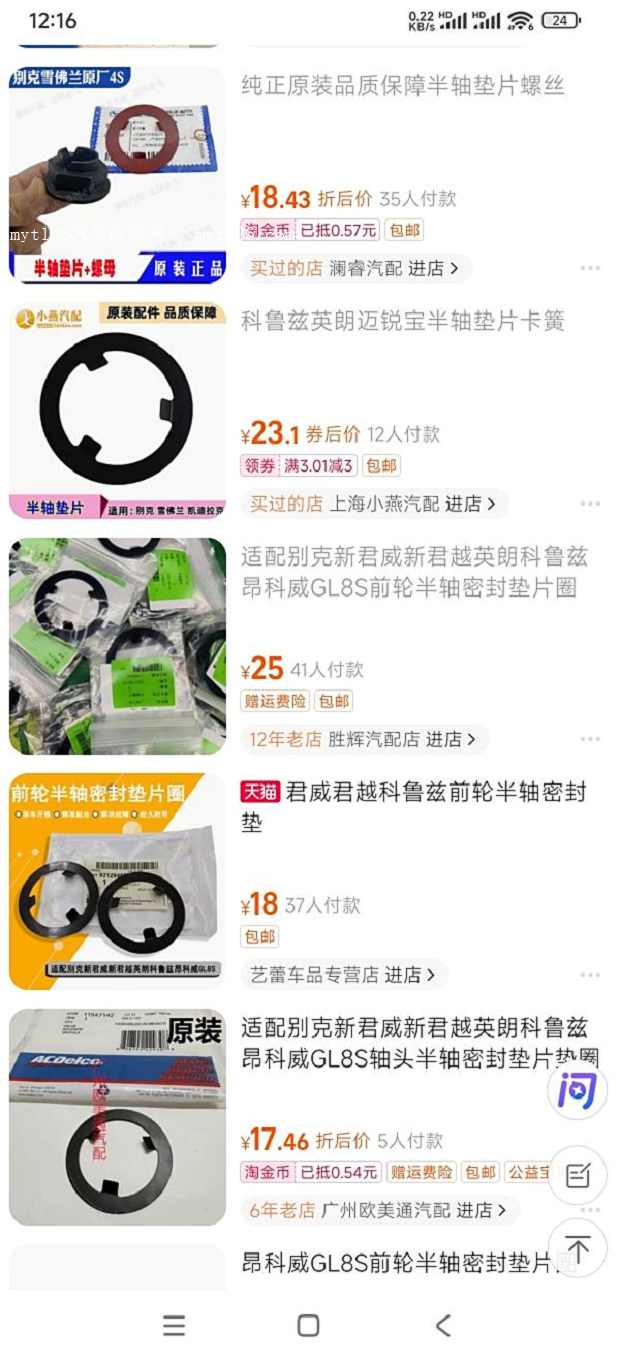Open the ¥25 GL8S半轴密封垫片圈 product
Screen dimensions: 620x1349
point(413,572)
